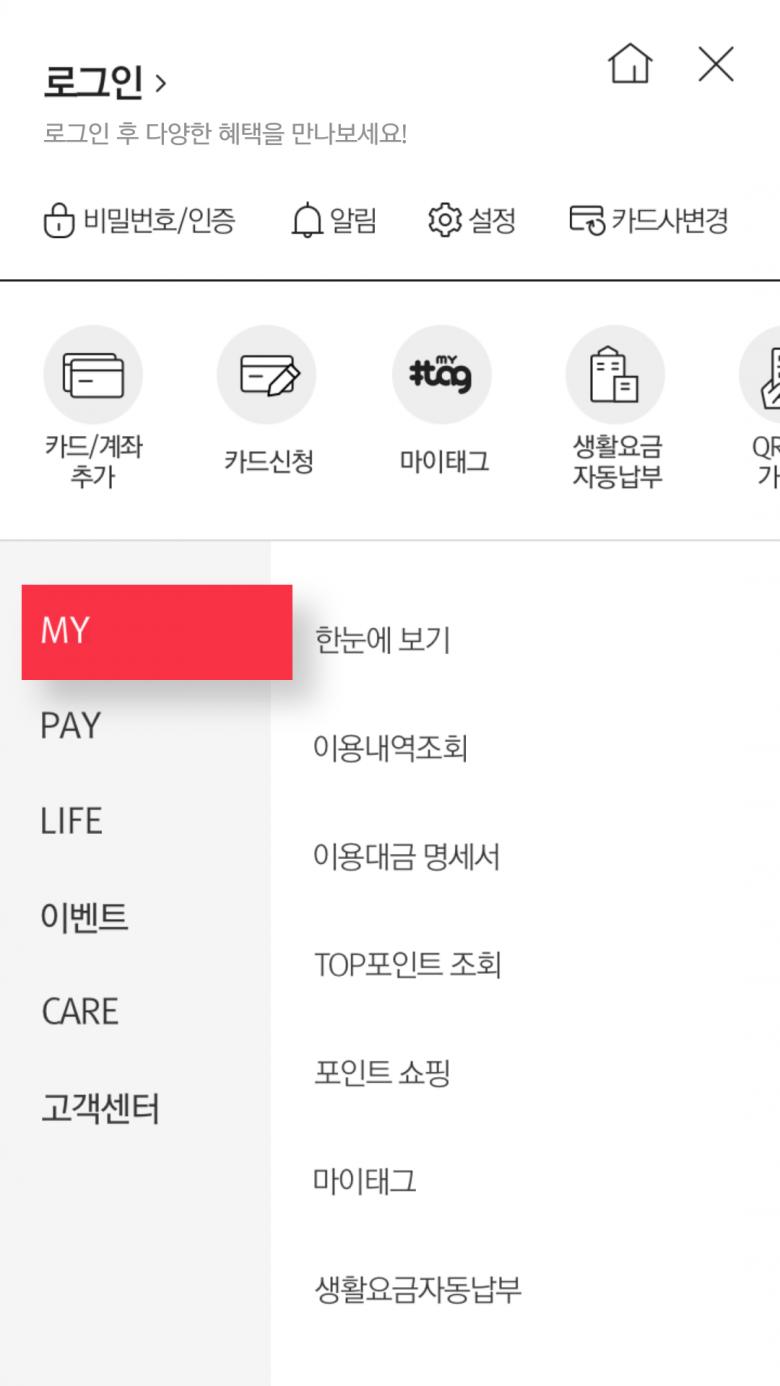This screenshot has height=1386, width=780.
Task: Tap the home icon
Action: tap(630, 65)
